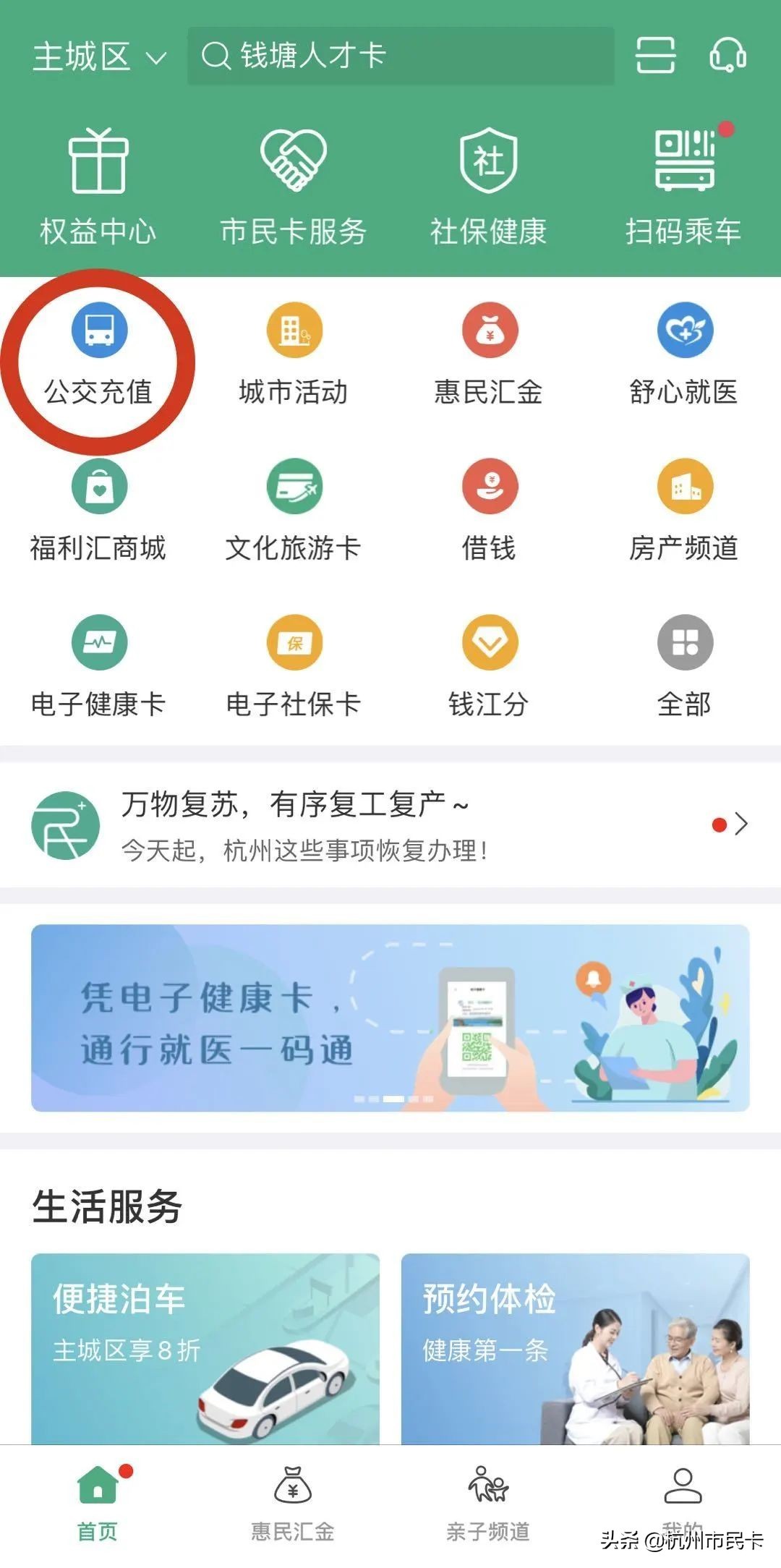Open the 主城区 district dropdown

pos(99,56)
